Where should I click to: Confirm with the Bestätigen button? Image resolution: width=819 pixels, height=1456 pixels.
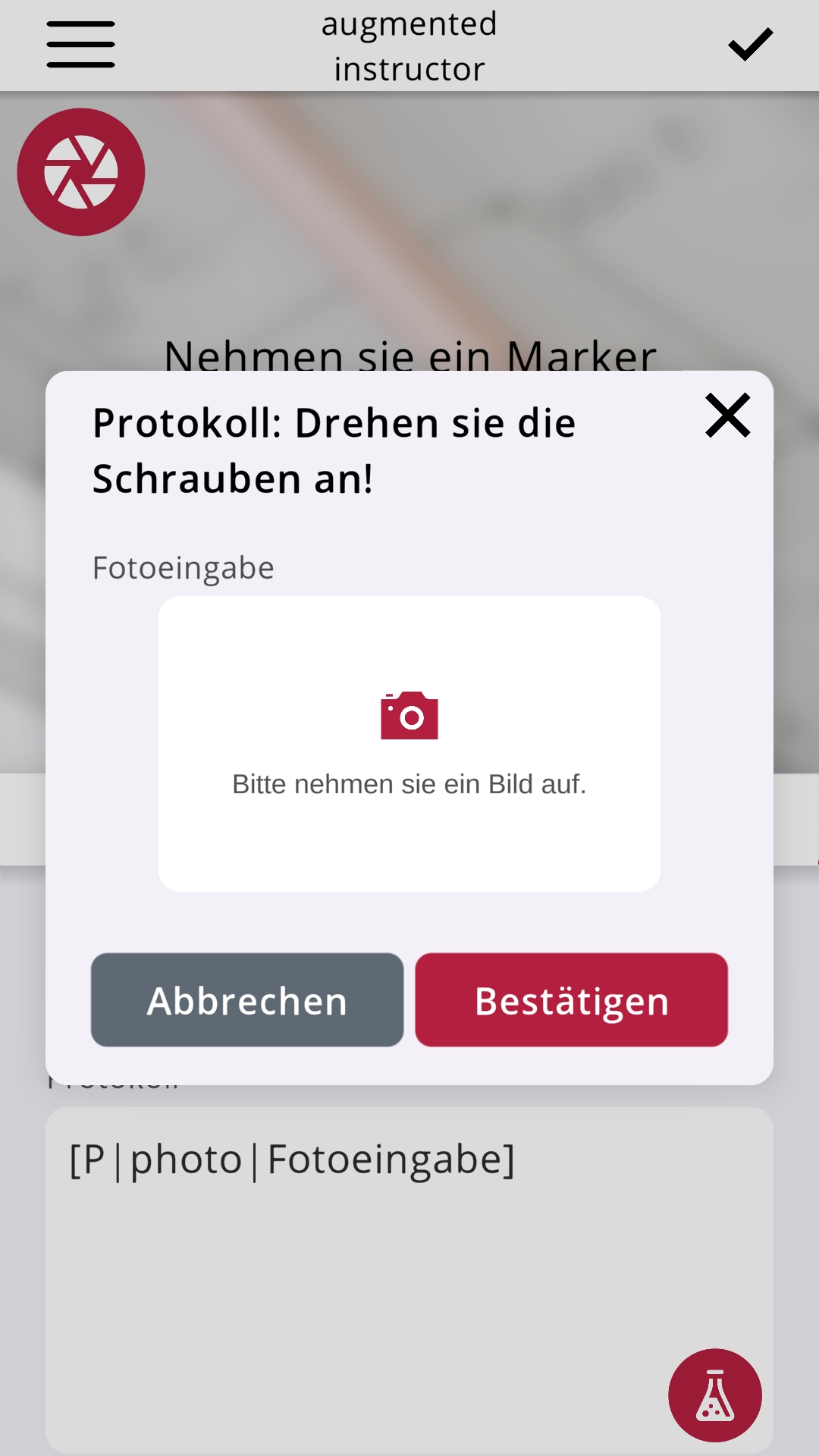[x=570, y=999]
